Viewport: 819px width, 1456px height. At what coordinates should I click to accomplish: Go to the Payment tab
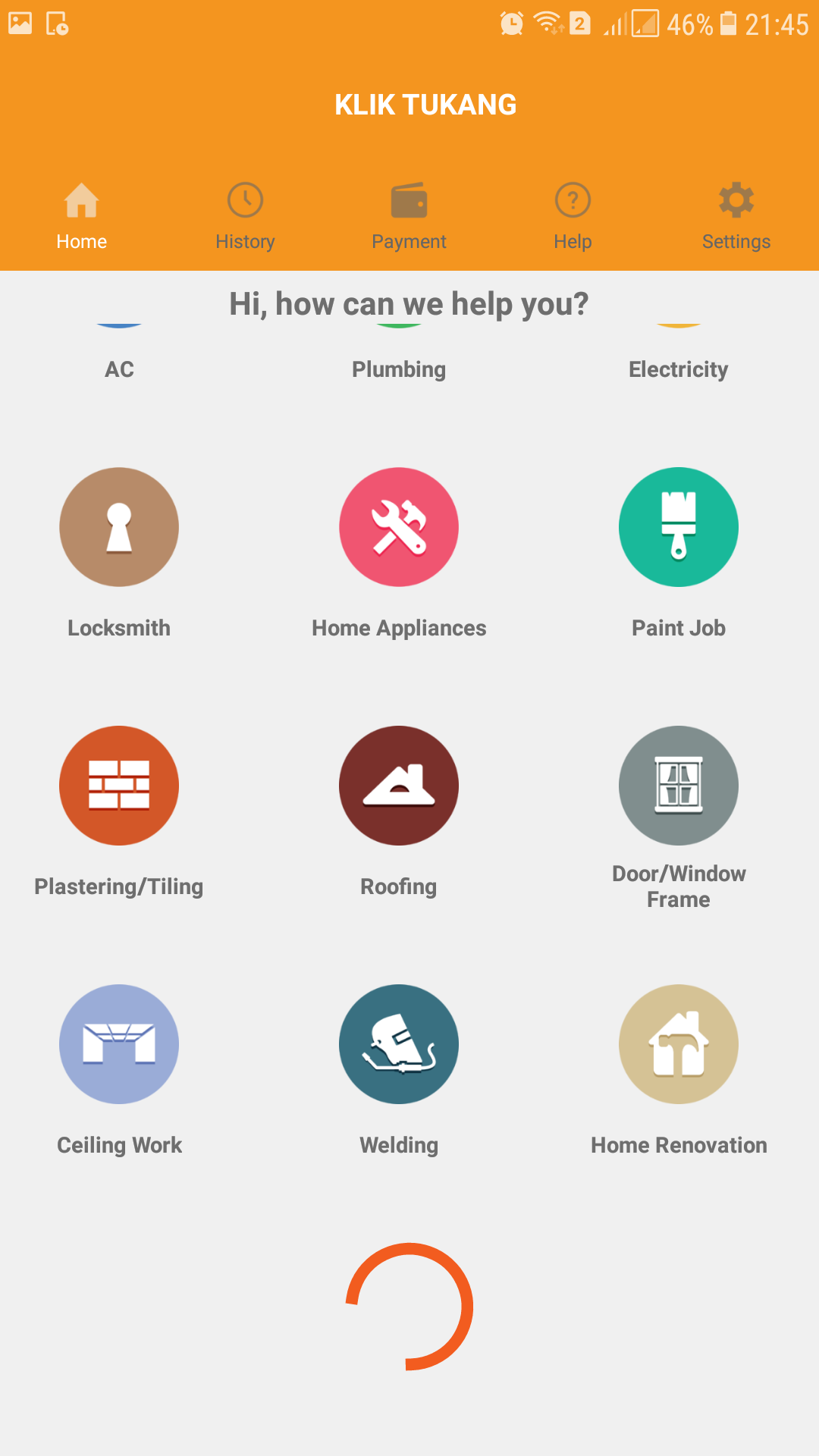tap(409, 216)
